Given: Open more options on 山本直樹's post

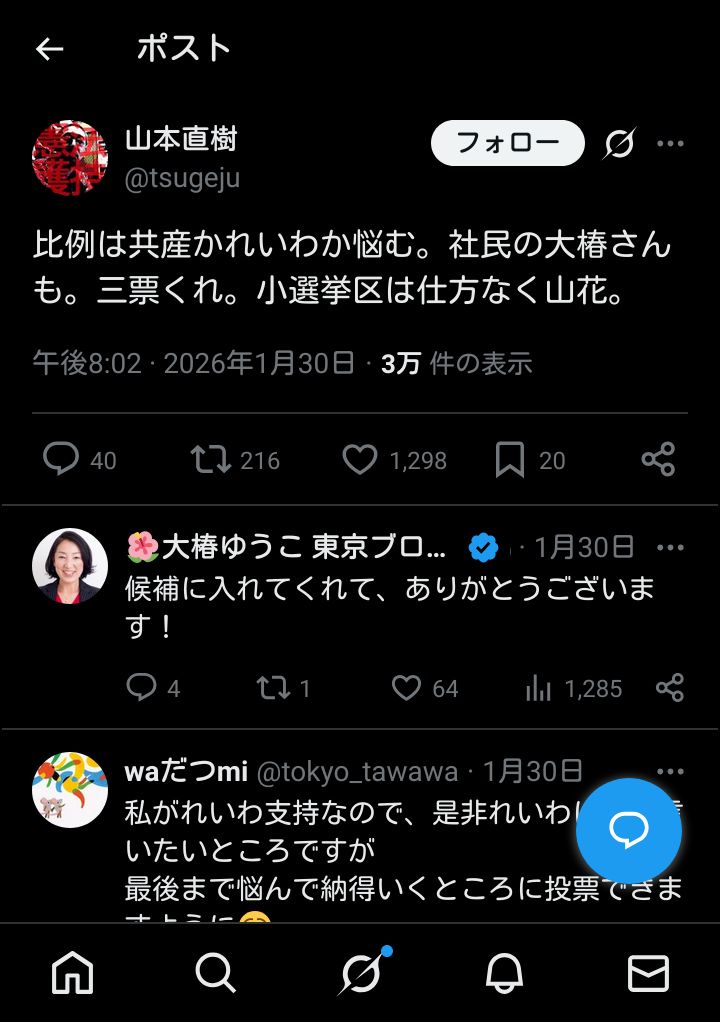Looking at the screenshot, I should click(670, 143).
